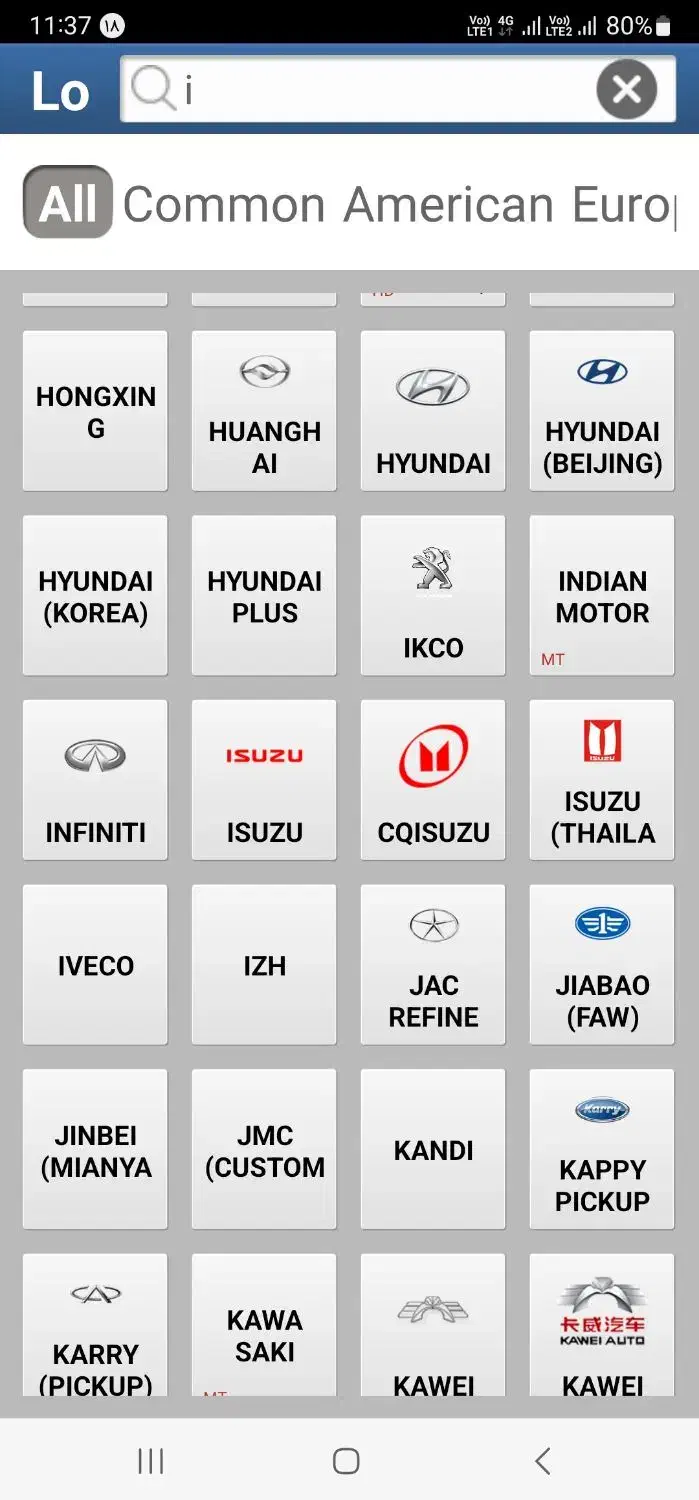Open INDIAN MOTOR tile
Viewport: 699px width, 1500px height.
coord(602,596)
